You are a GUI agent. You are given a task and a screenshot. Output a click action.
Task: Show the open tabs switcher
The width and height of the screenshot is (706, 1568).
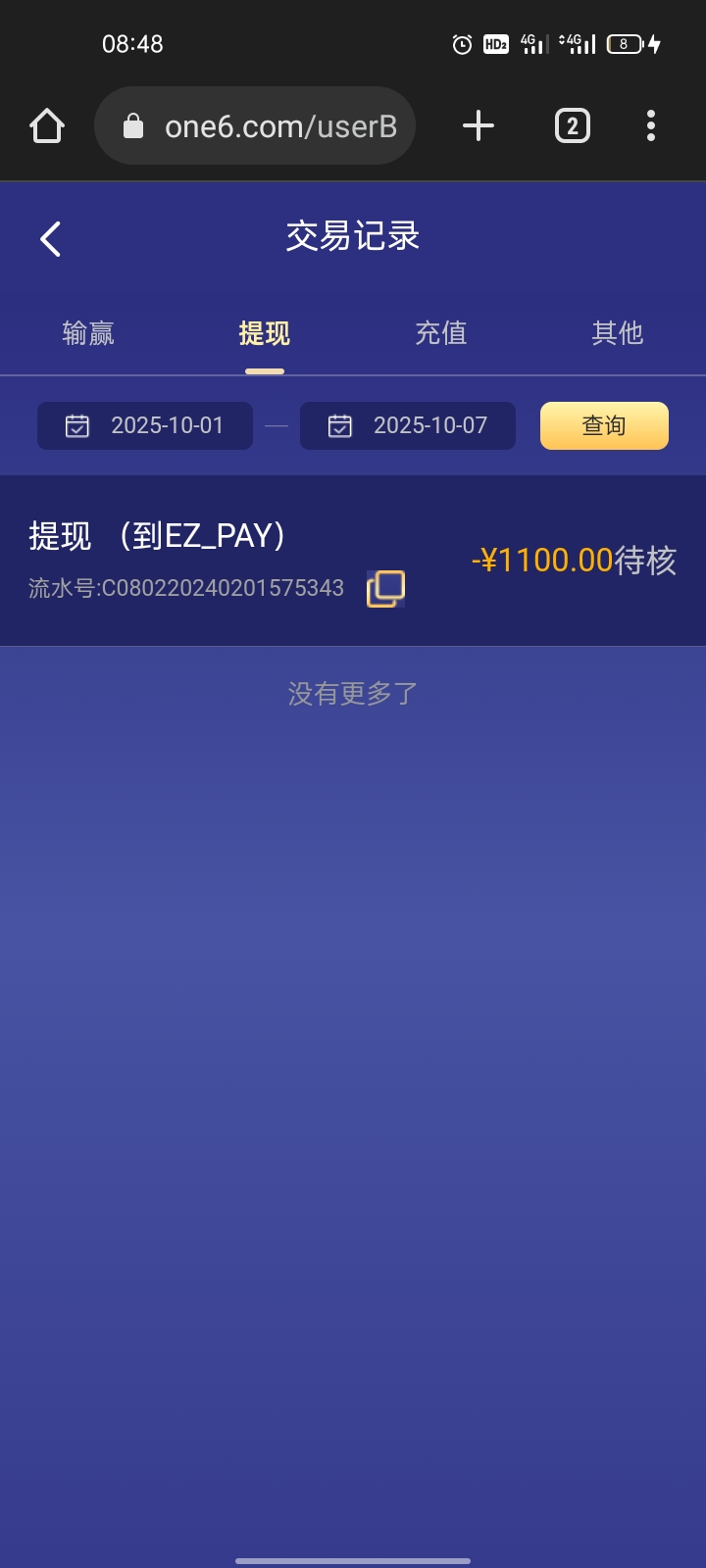(573, 126)
